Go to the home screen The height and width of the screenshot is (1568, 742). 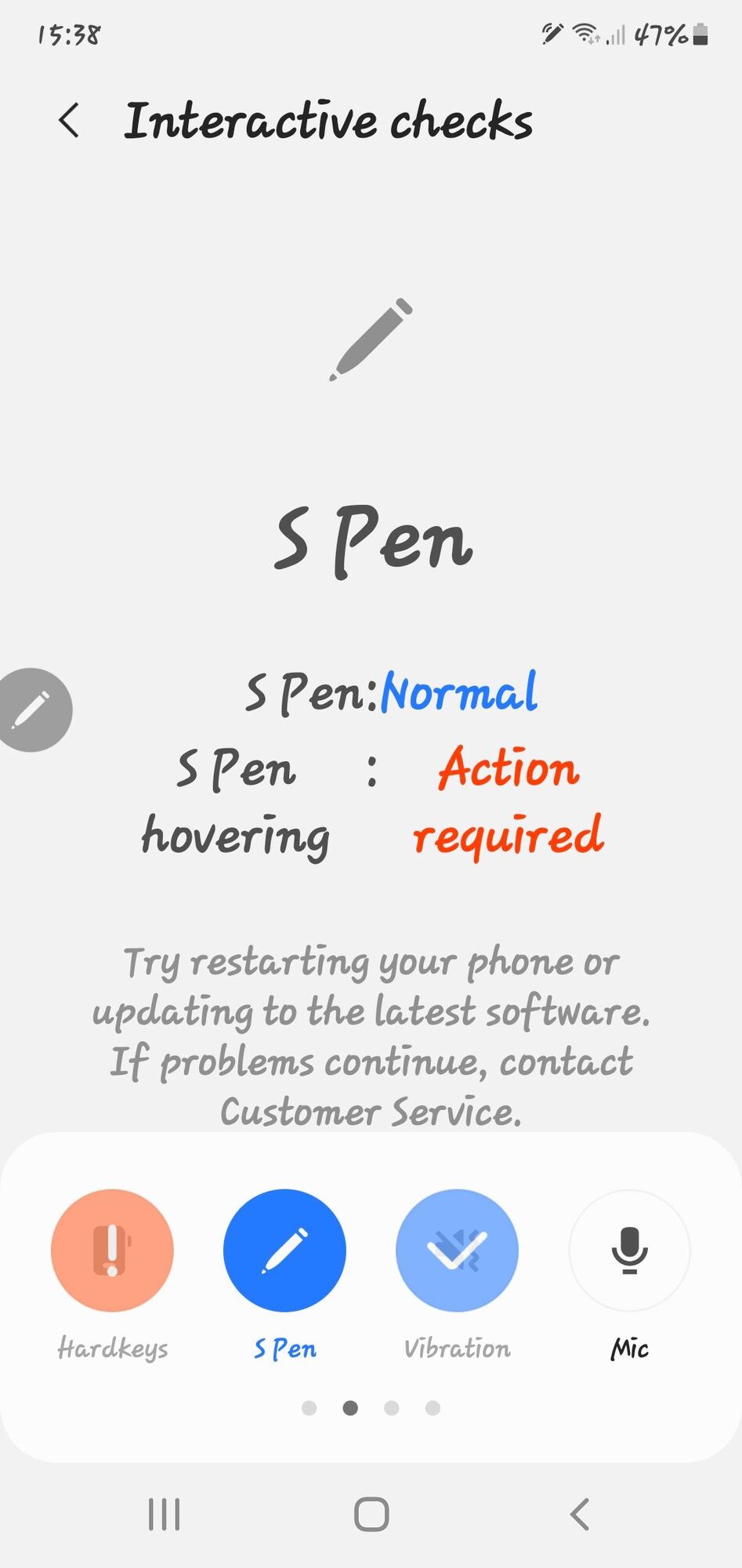(x=371, y=1514)
